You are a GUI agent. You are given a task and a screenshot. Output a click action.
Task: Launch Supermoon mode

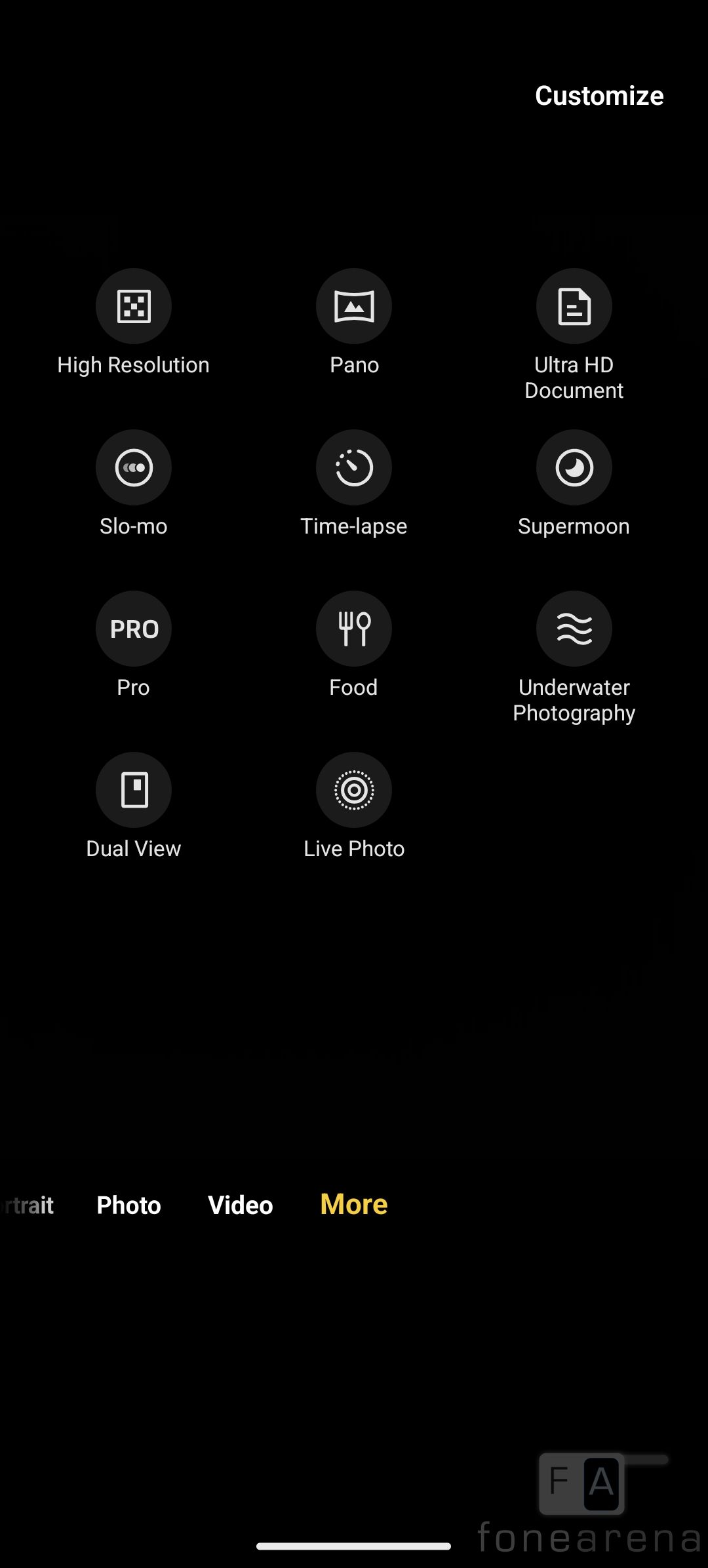[574, 468]
